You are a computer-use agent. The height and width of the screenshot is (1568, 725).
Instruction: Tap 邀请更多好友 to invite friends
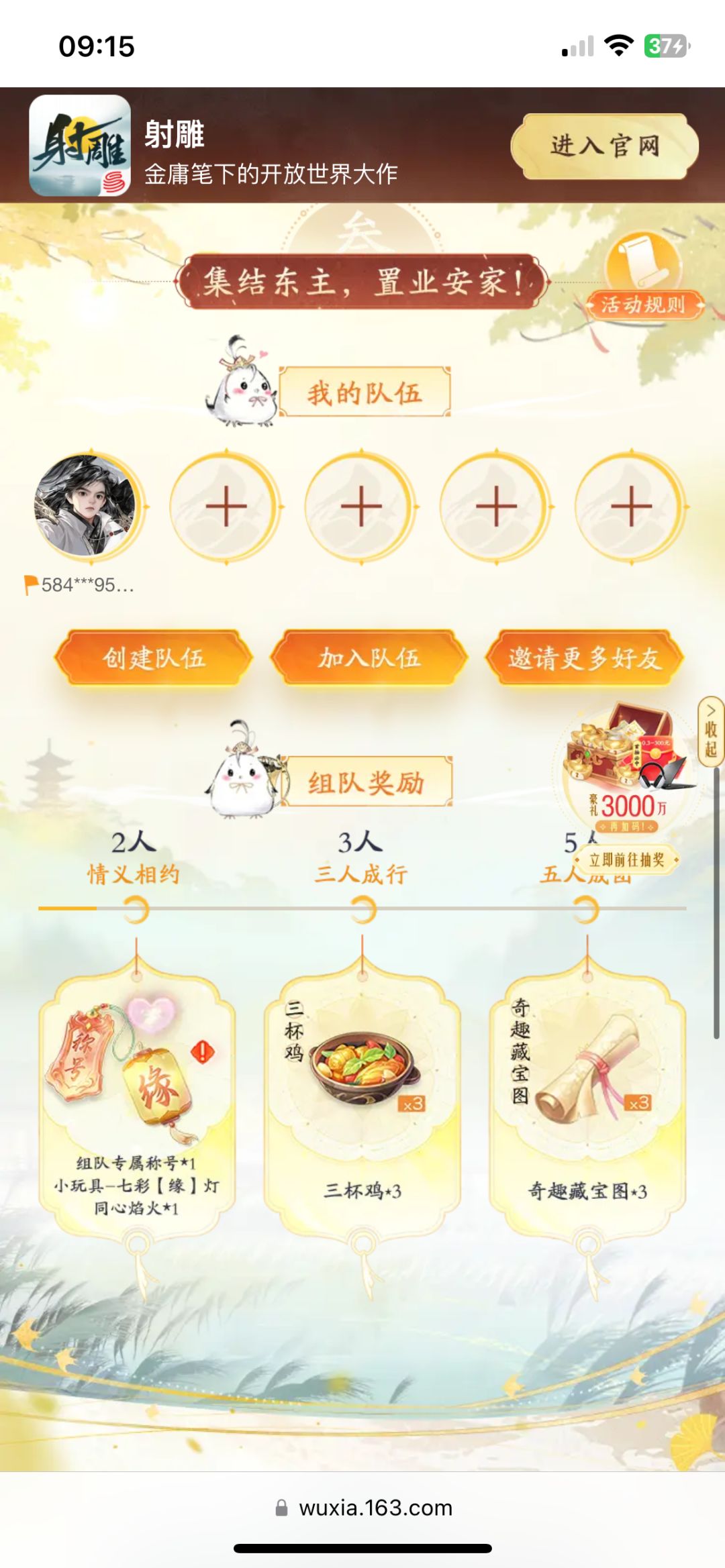[585, 658]
